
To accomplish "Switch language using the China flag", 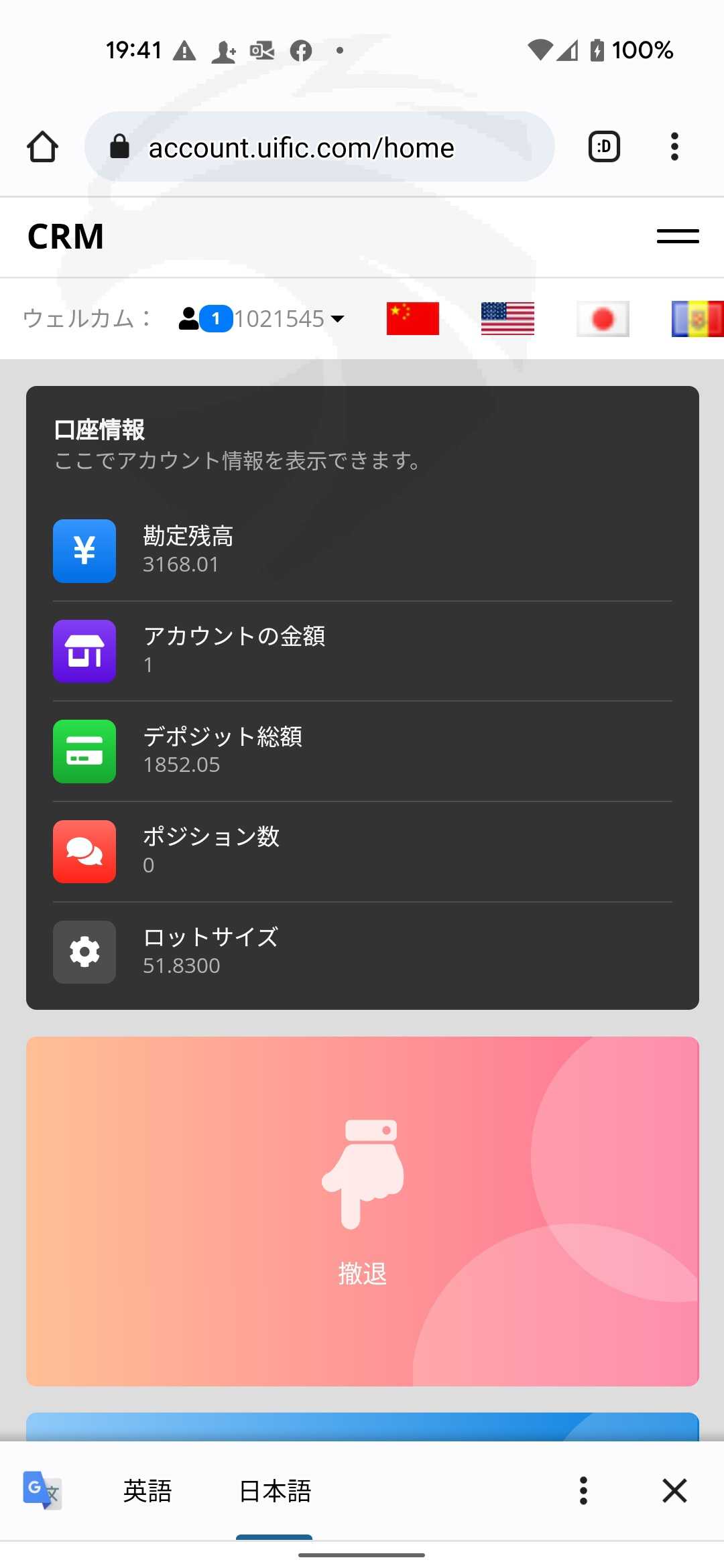I will click(x=413, y=318).
